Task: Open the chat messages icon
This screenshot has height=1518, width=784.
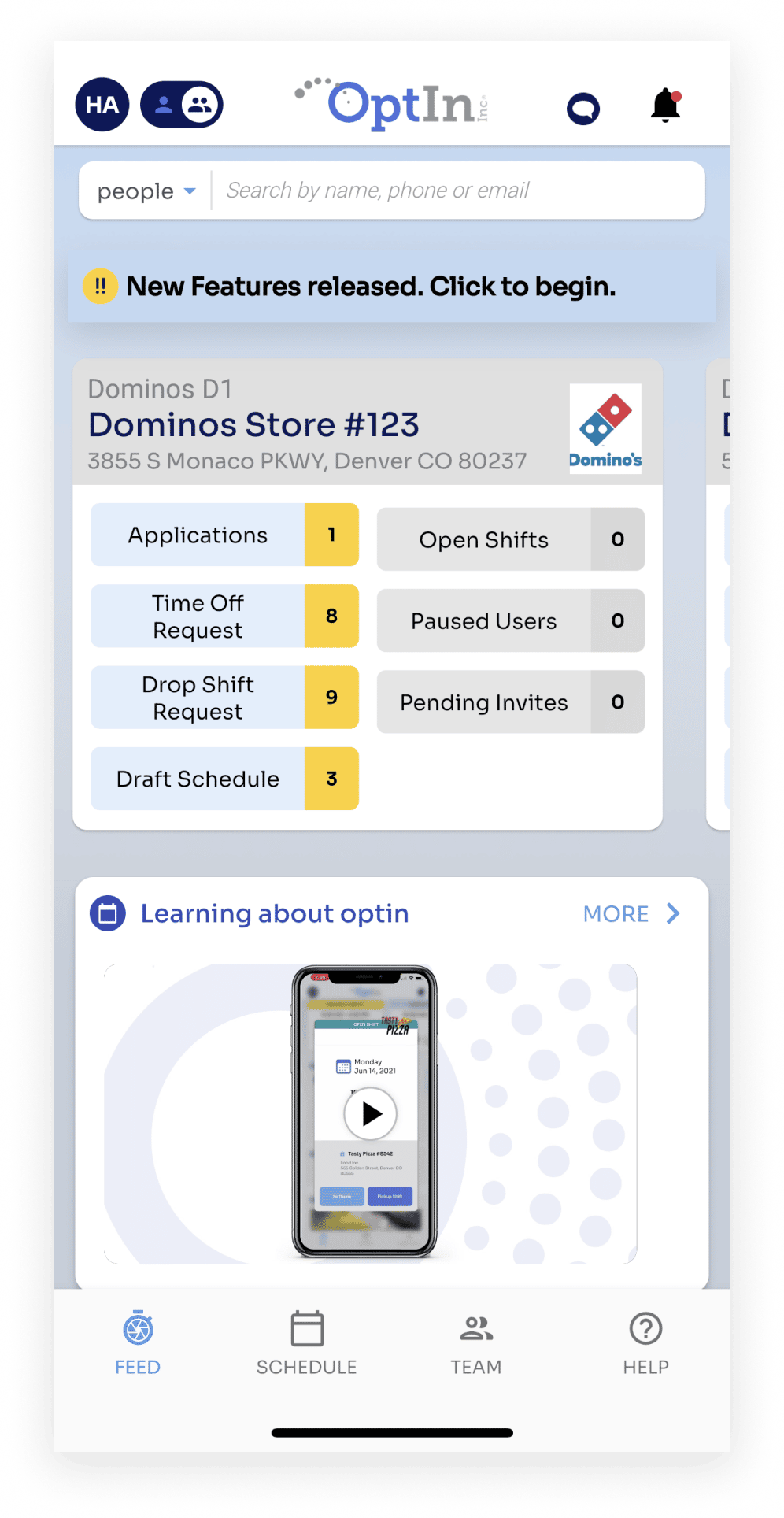Action: [583, 109]
